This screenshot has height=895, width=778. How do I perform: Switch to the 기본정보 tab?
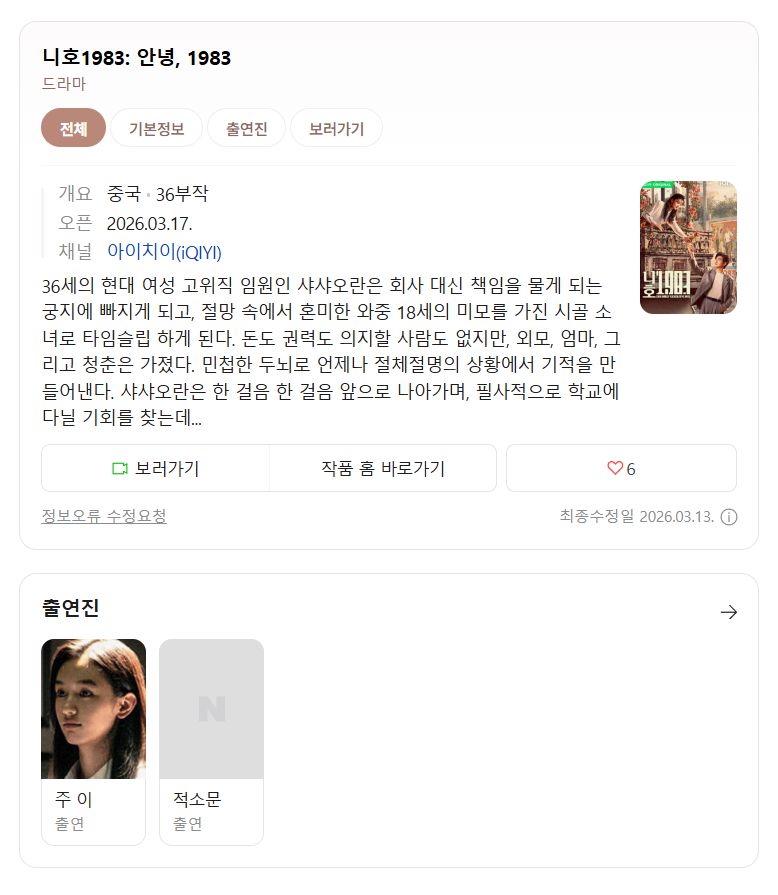pos(156,128)
